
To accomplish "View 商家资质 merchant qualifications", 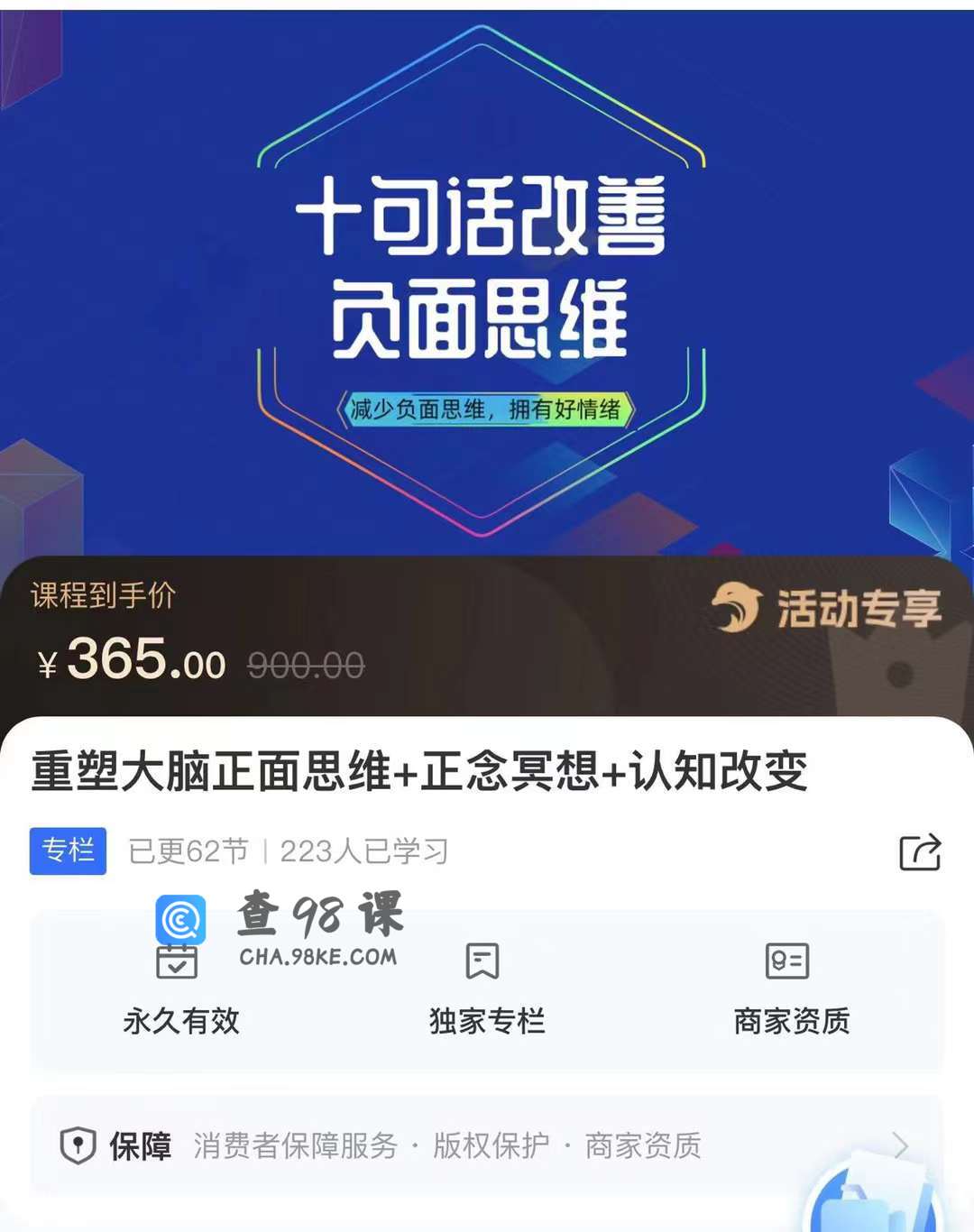I will coord(791,988).
